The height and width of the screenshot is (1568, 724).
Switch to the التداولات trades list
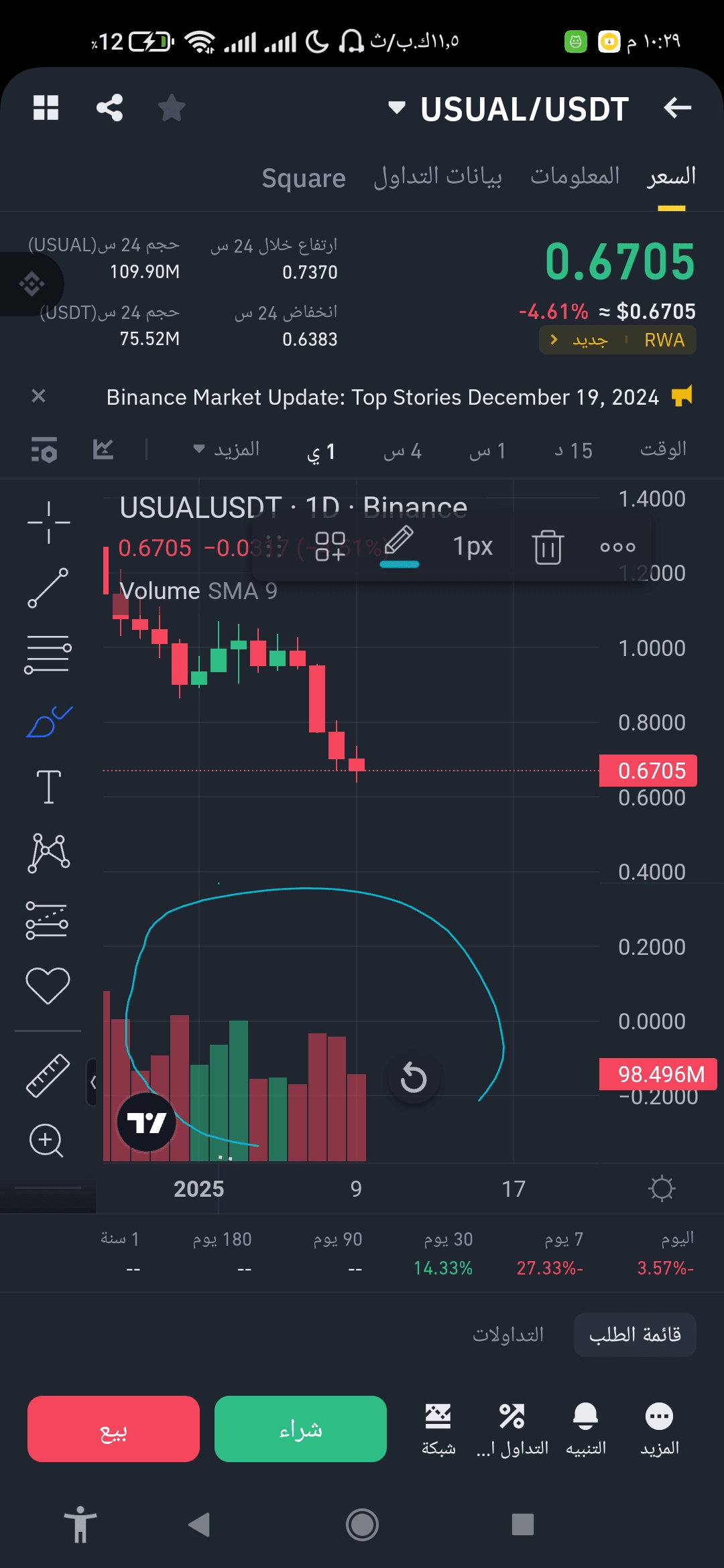tap(508, 1335)
